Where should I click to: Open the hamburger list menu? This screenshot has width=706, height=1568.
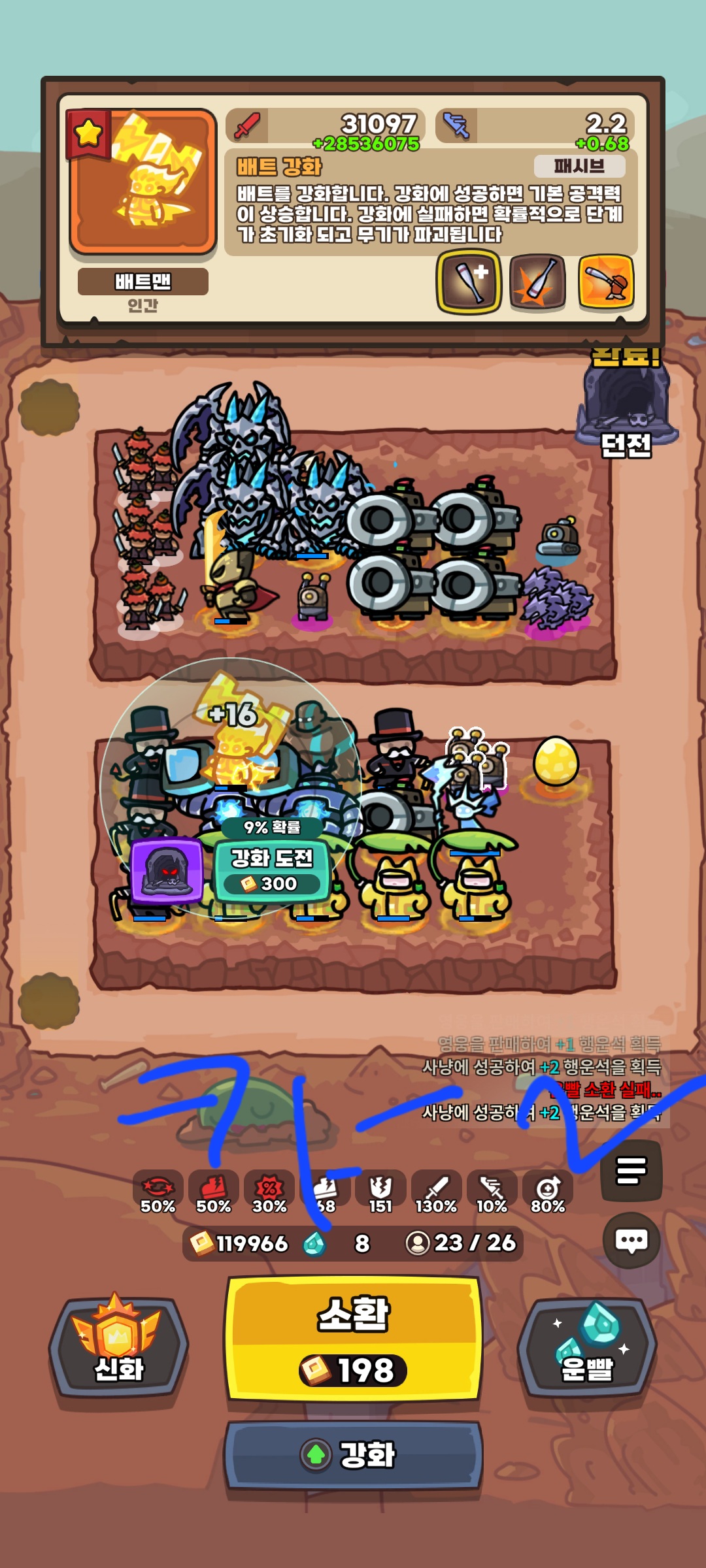631,1170
